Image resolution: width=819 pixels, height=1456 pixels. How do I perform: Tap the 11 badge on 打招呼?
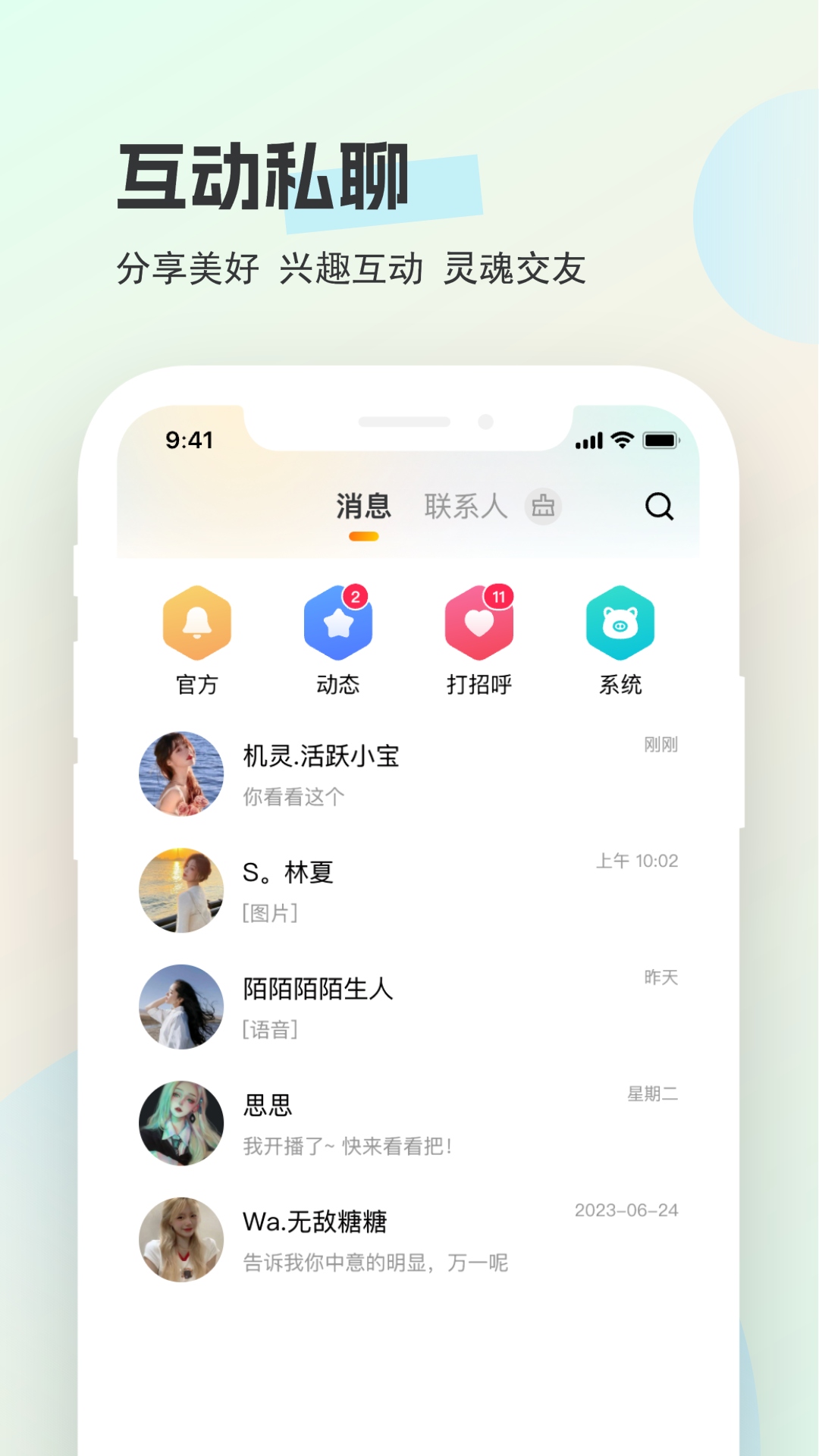(x=499, y=595)
